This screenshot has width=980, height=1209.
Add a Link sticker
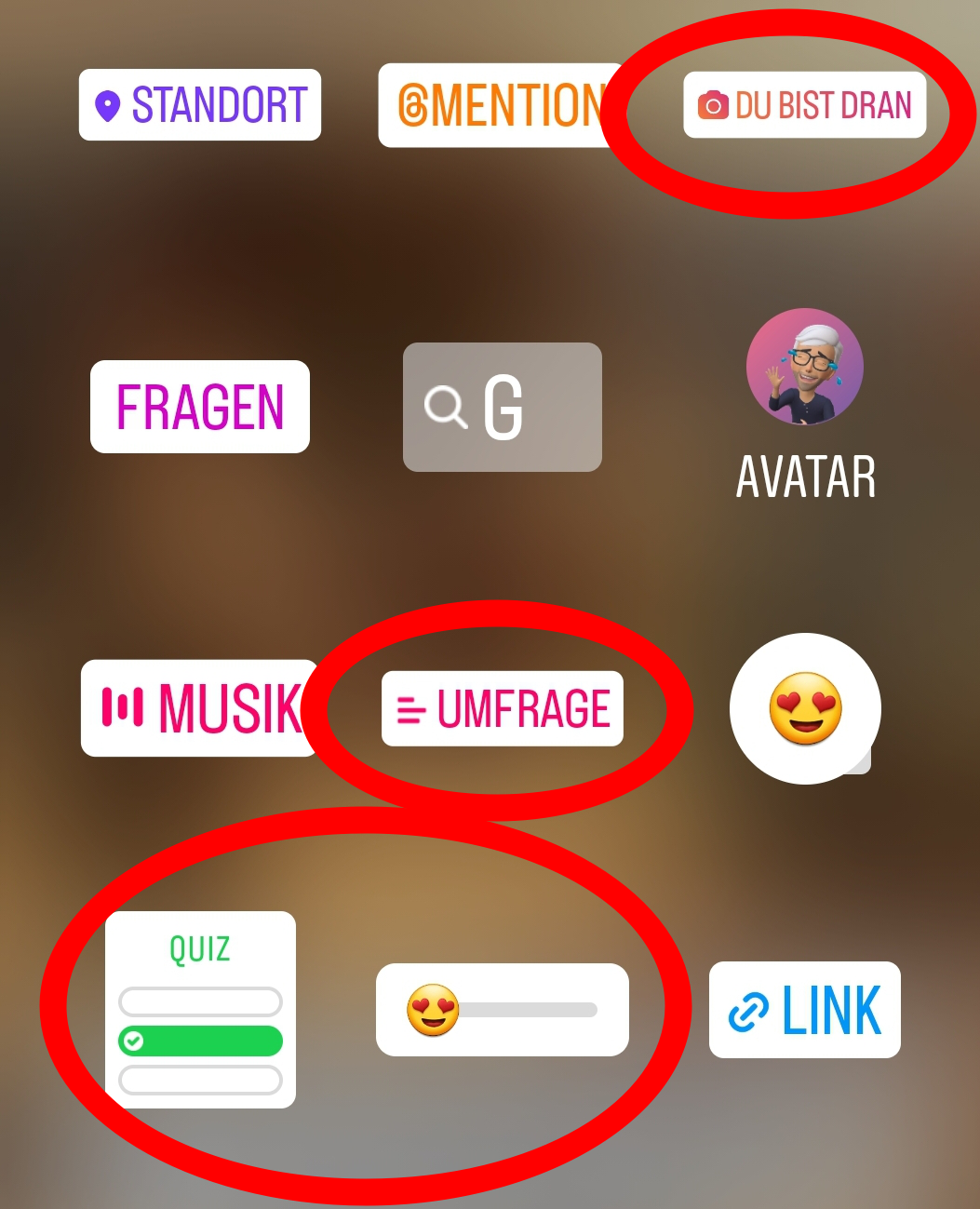click(805, 1010)
